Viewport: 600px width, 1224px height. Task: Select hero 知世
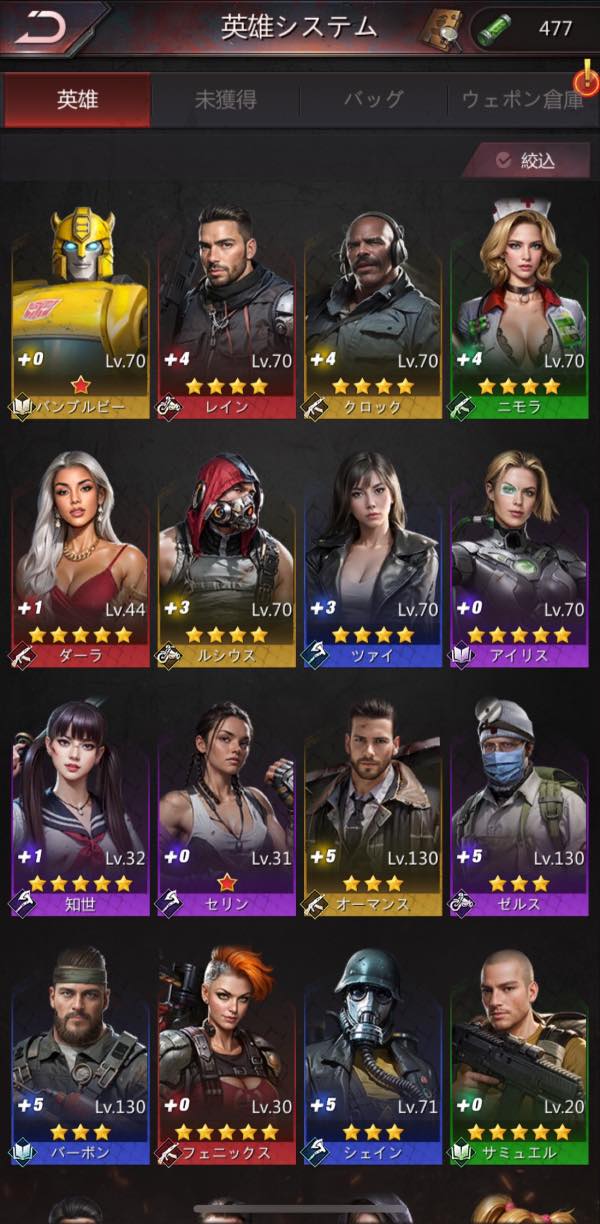click(80, 807)
